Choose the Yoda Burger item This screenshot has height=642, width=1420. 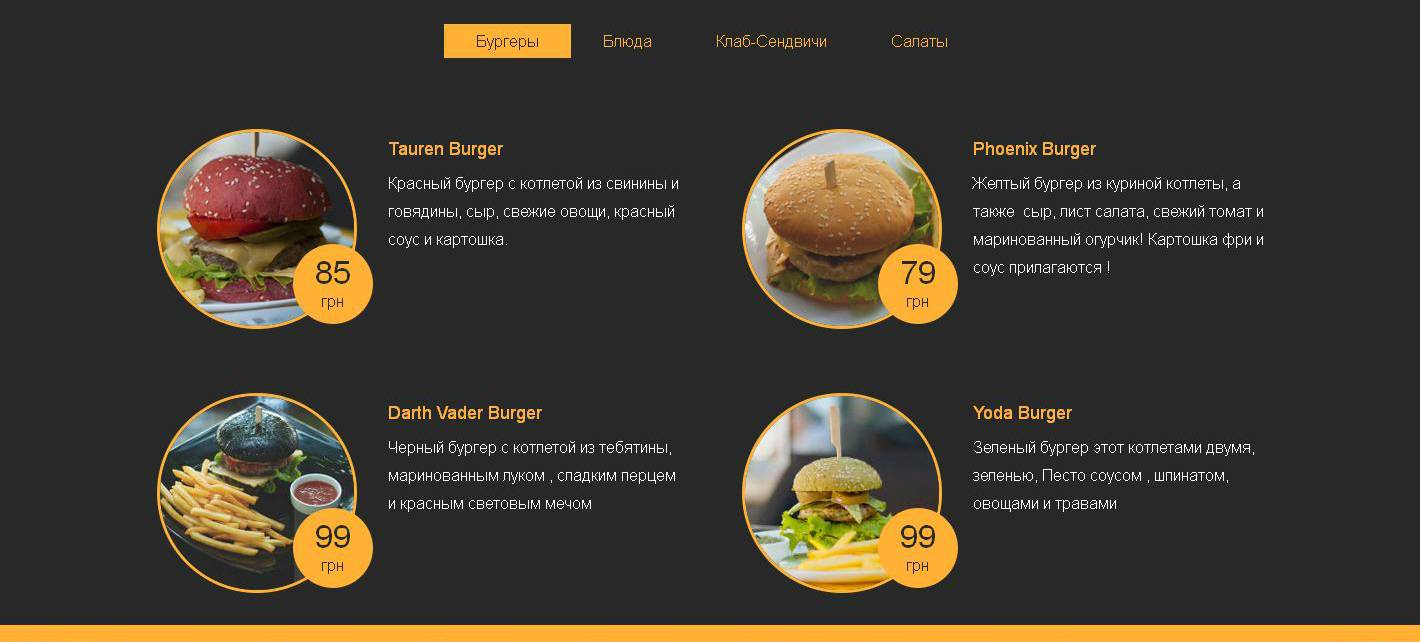point(1022,413)
